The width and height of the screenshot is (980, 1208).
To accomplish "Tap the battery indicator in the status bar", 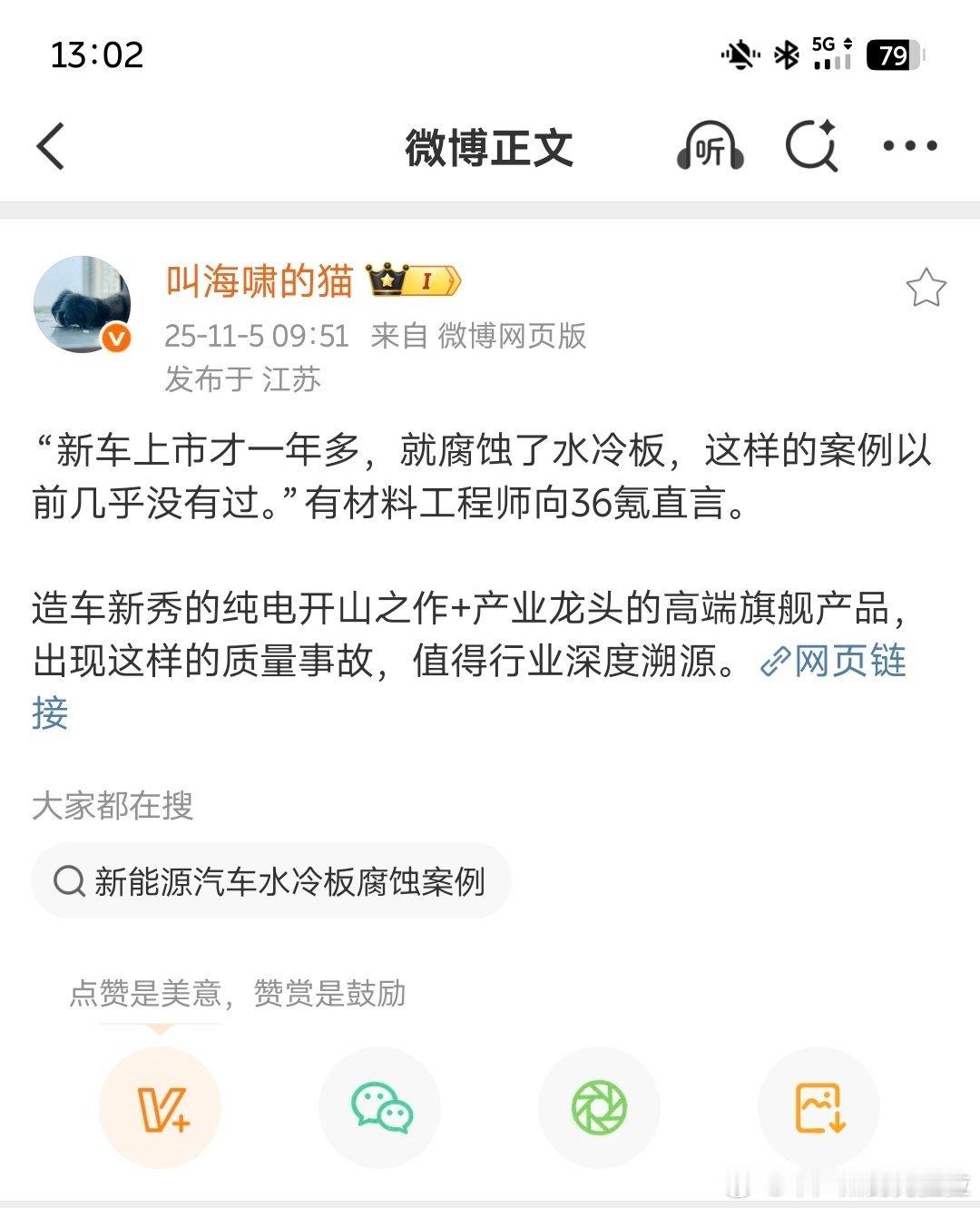I will pos(892,55).
